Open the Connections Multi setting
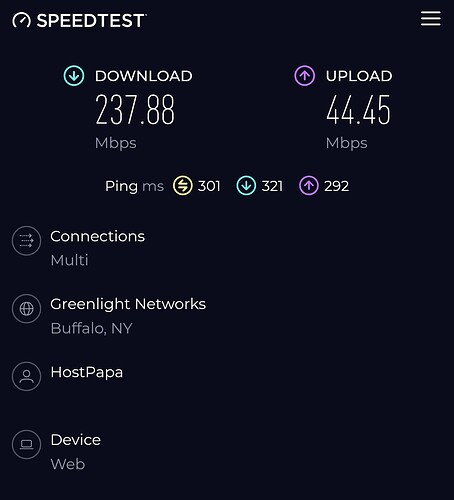Screen dimensions: 454x500 point(79,248)
